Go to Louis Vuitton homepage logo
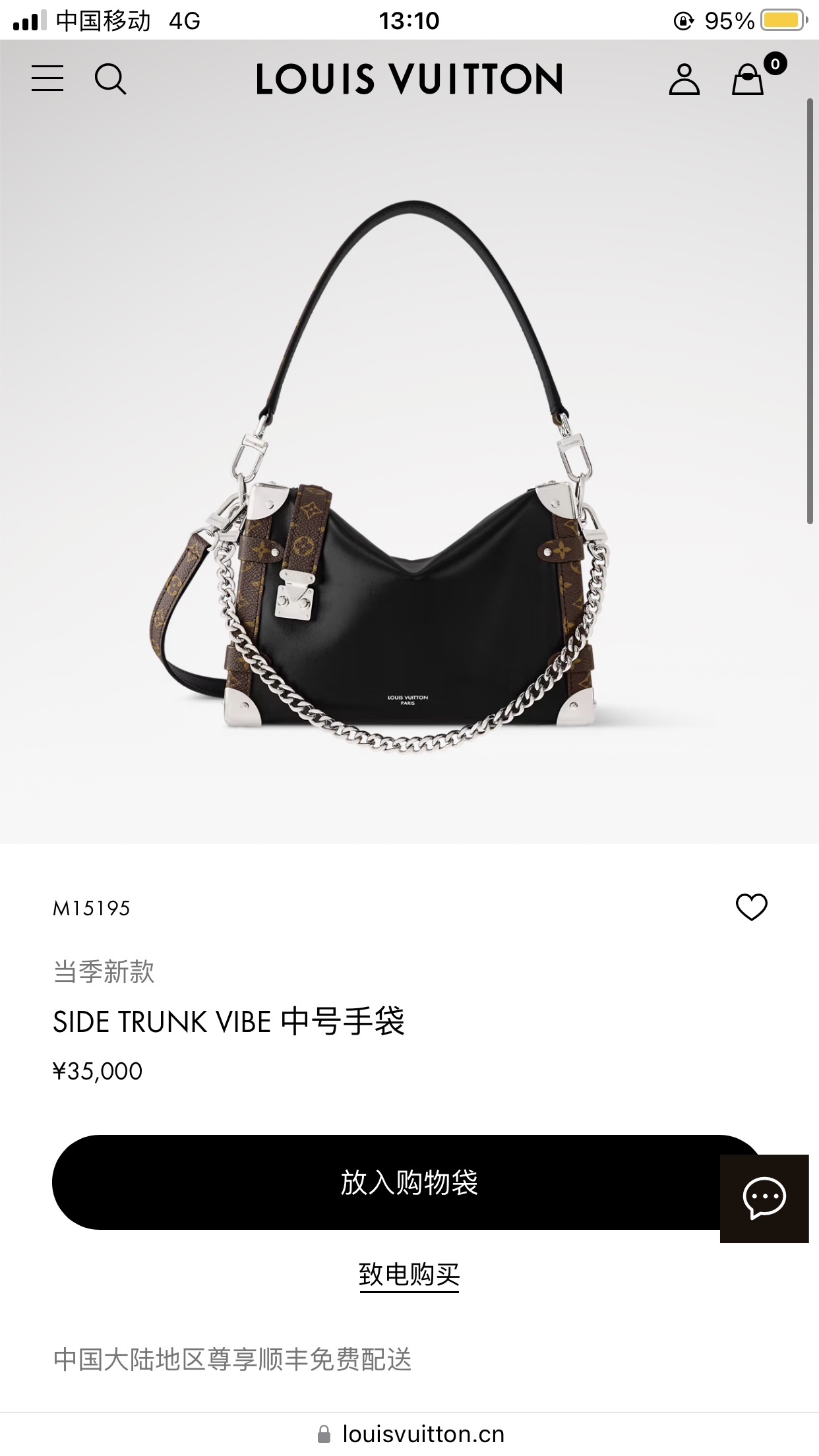 pyautogui.click(x=409, y=79)
